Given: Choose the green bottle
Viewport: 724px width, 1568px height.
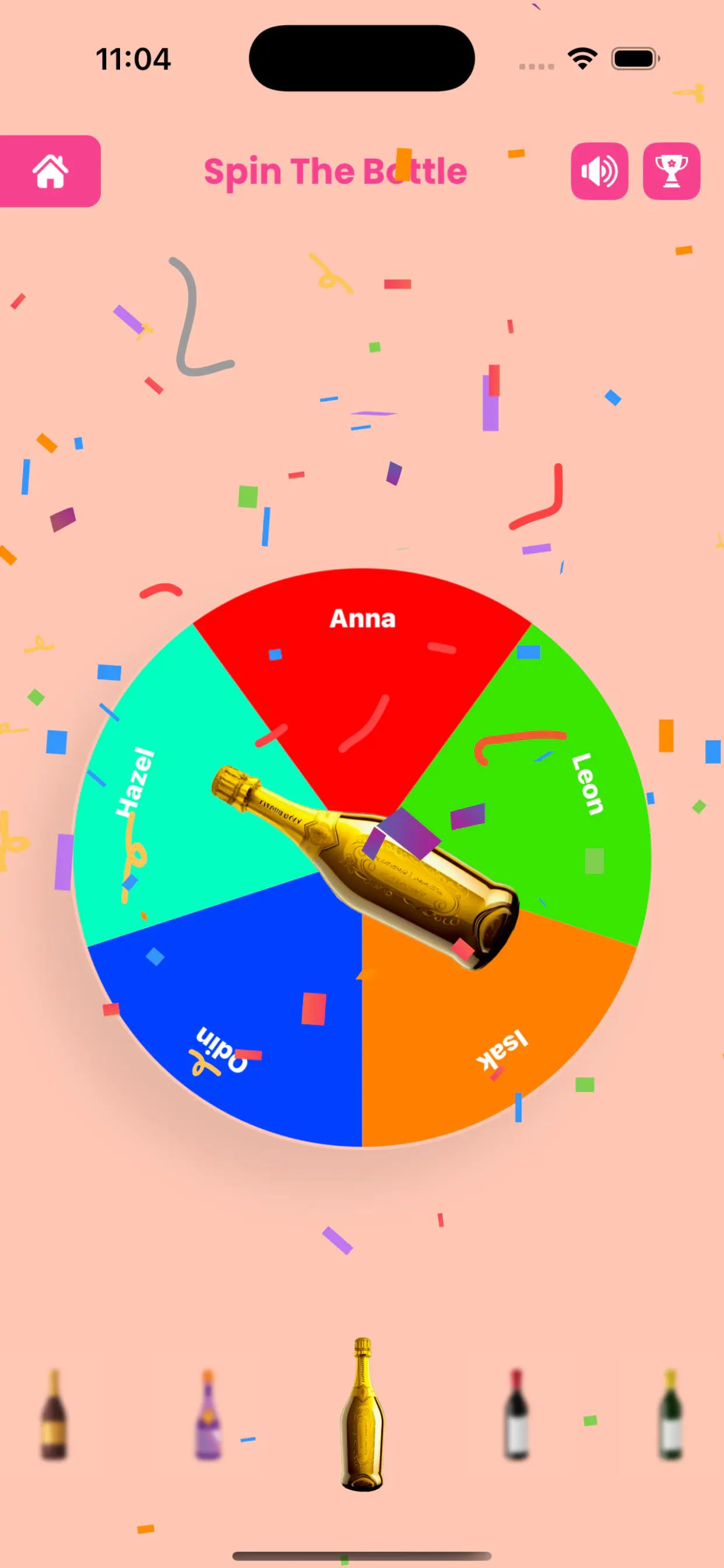Looking at the screenshot, I should click(x=670, y=1415).
